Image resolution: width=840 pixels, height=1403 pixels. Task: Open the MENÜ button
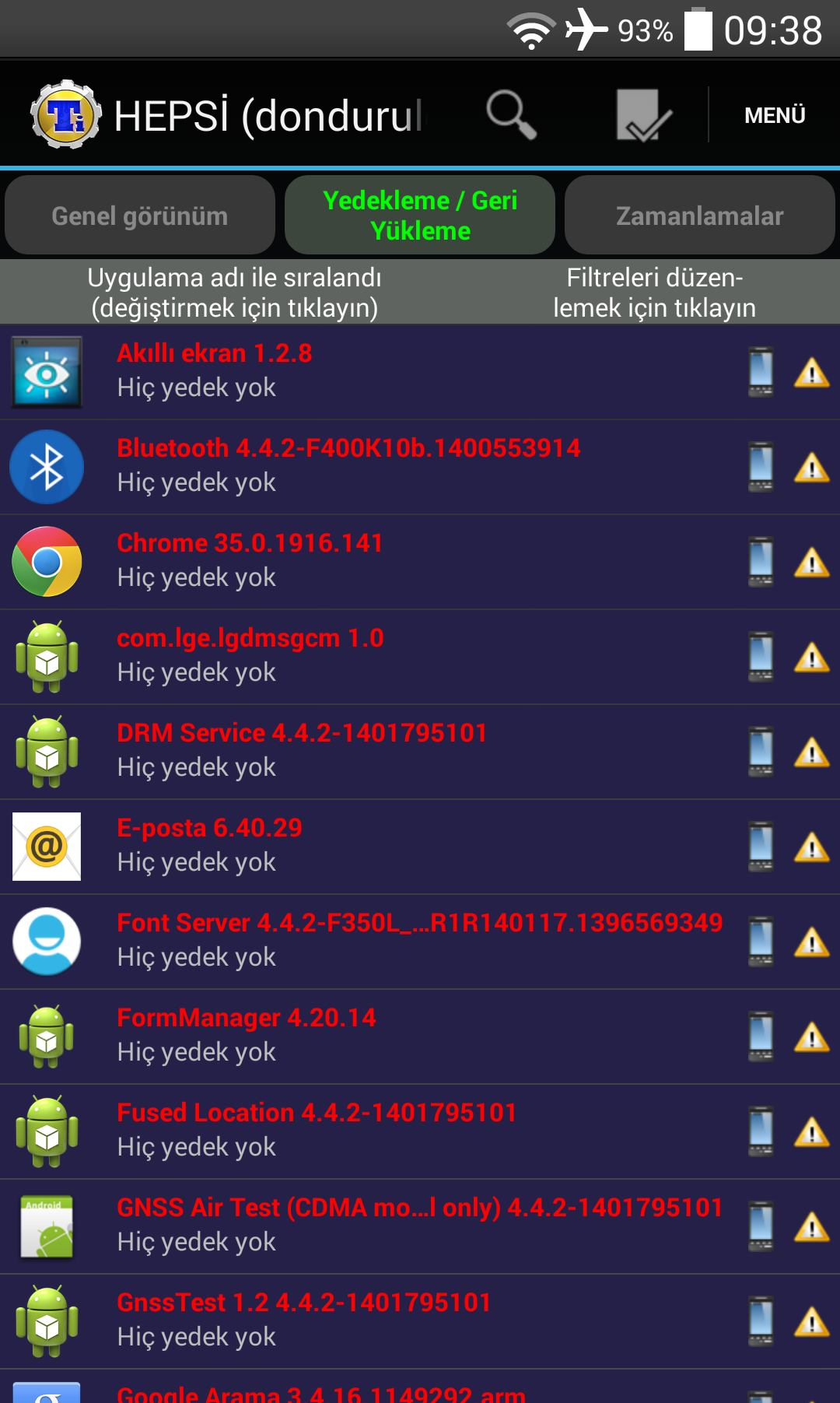coord(775,115)
